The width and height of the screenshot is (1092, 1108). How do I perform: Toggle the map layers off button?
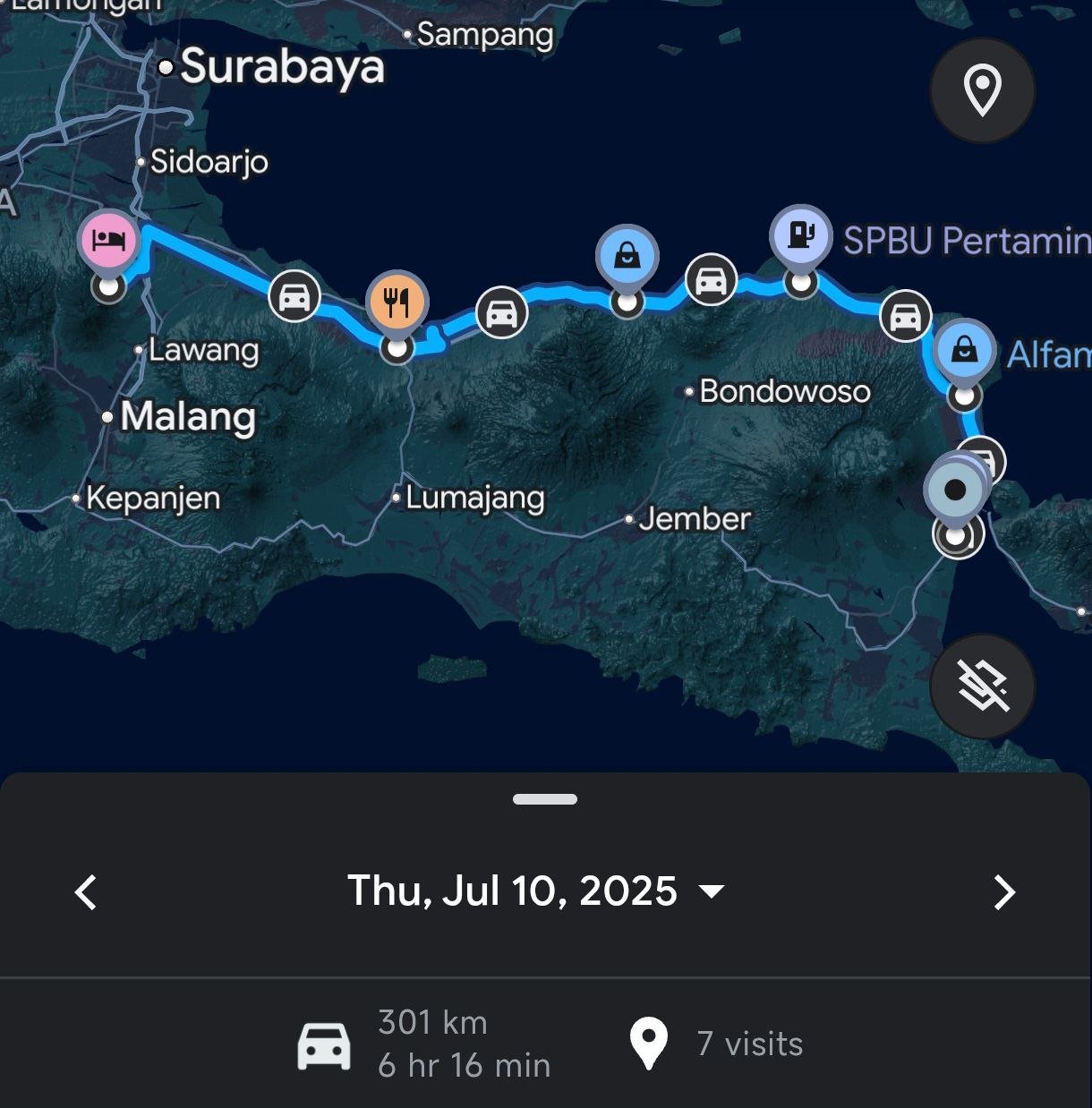[x=982, y=686]
